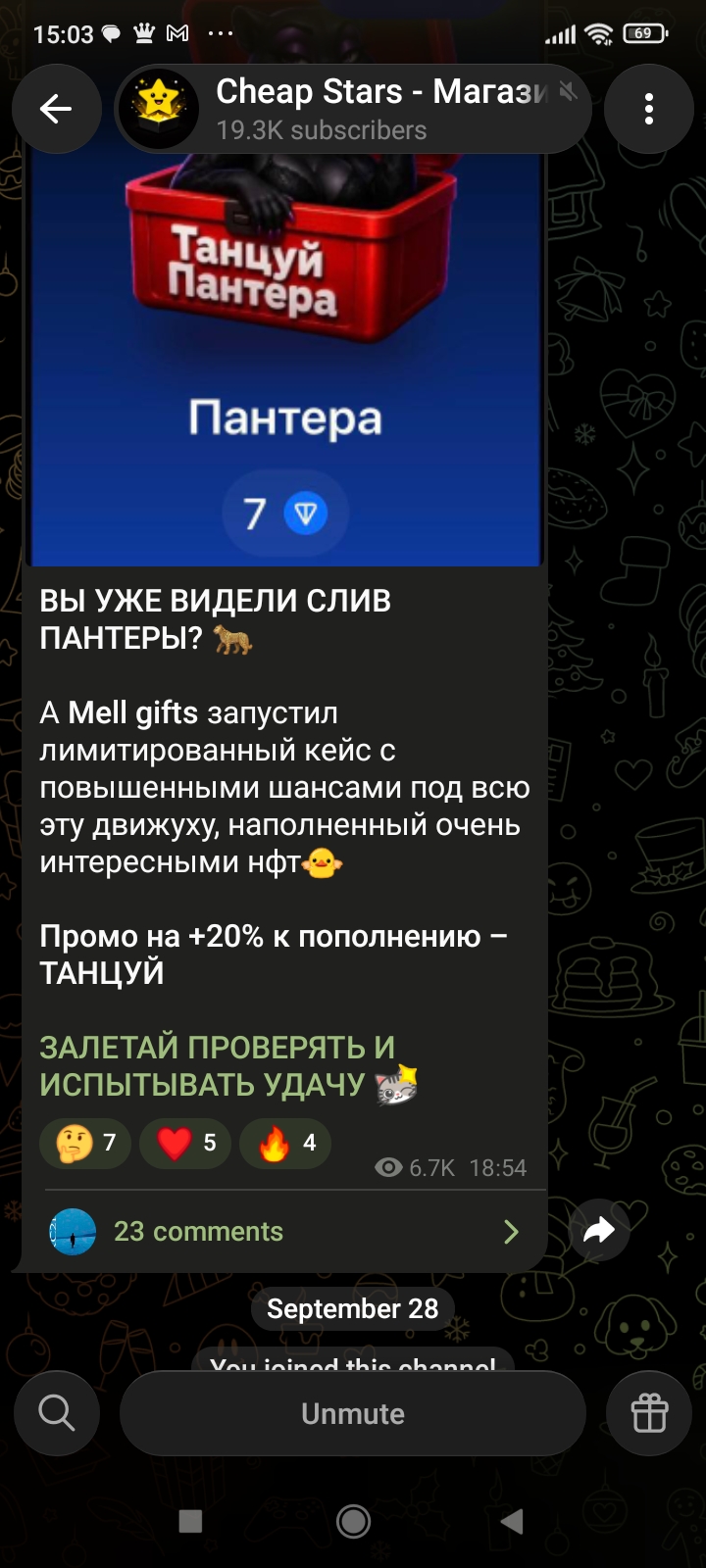Tap the fire reaction showing 4
This screenshot has width=706, height=1568.
coord(285,1143)
